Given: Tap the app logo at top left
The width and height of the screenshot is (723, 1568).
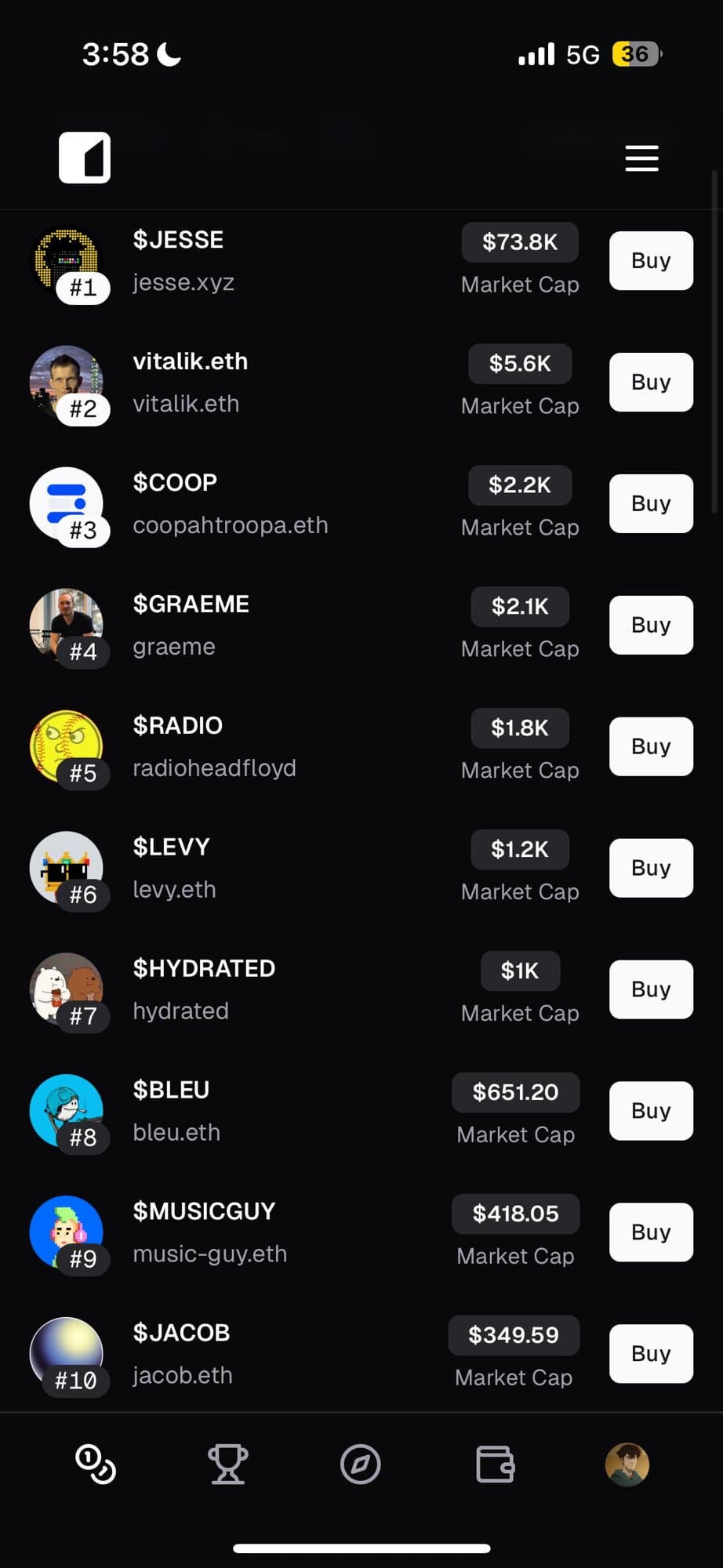Looking at the screenshot, I should tap(85, 158).
